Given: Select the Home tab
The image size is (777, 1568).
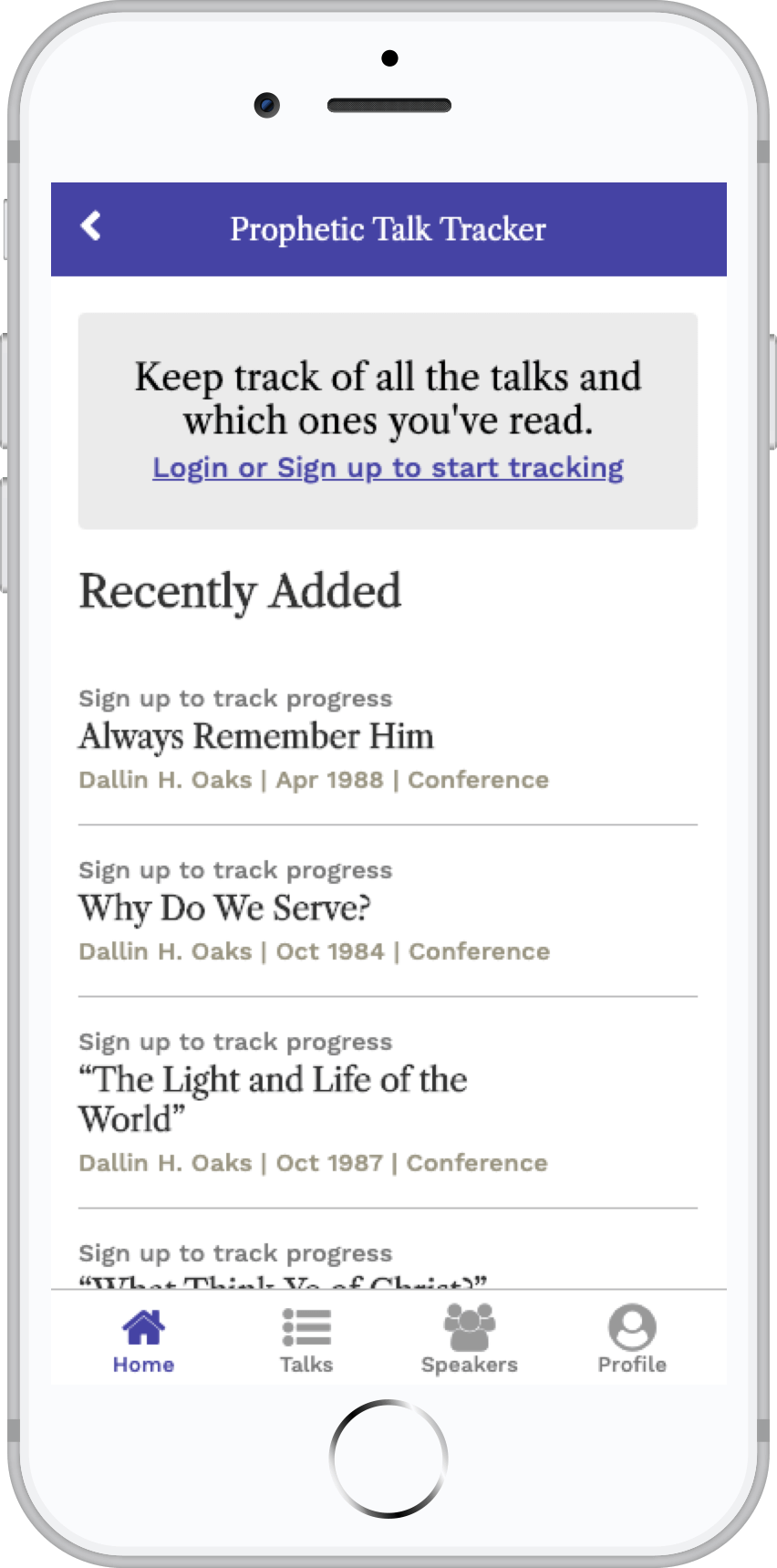Looking at the screenshot, I should pyautogui.click(x=143, y=1340).
